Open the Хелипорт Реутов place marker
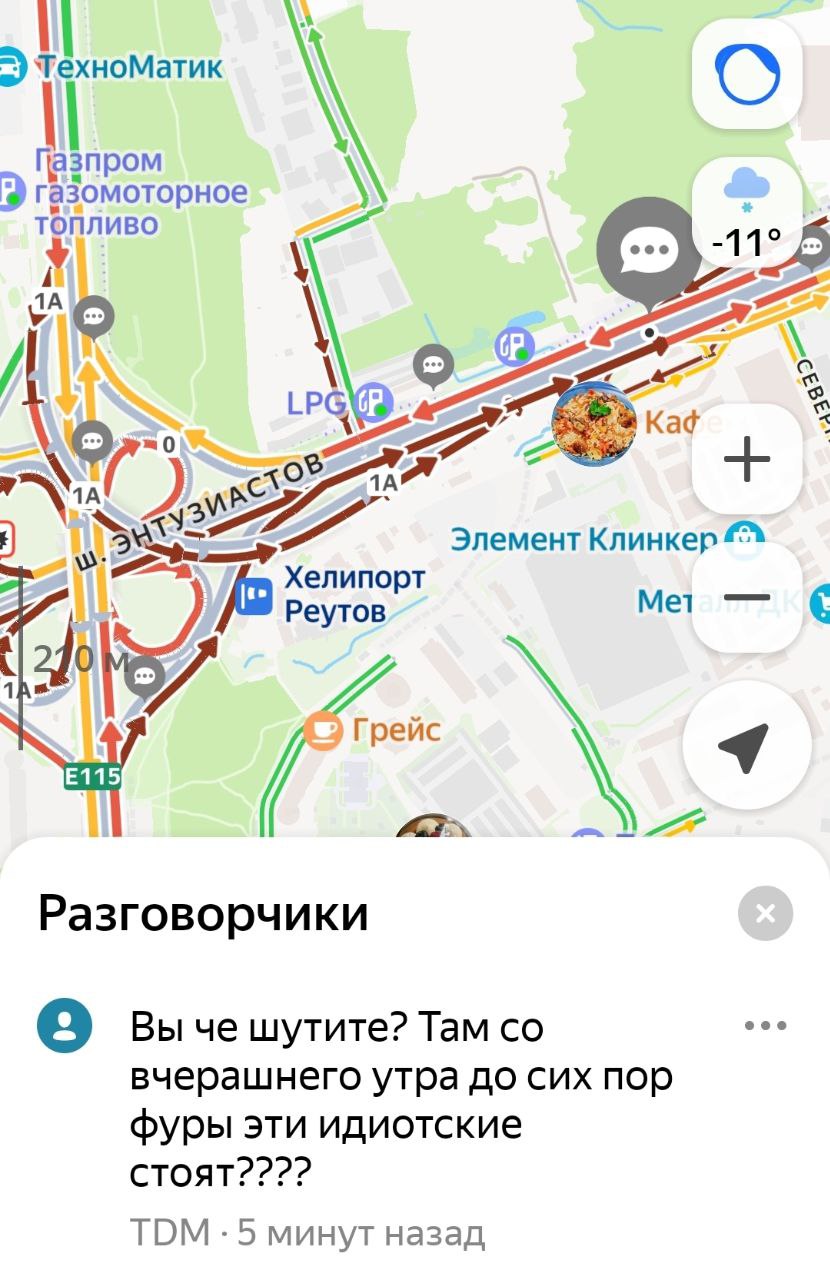The image size is (830, 1280). 254,594
